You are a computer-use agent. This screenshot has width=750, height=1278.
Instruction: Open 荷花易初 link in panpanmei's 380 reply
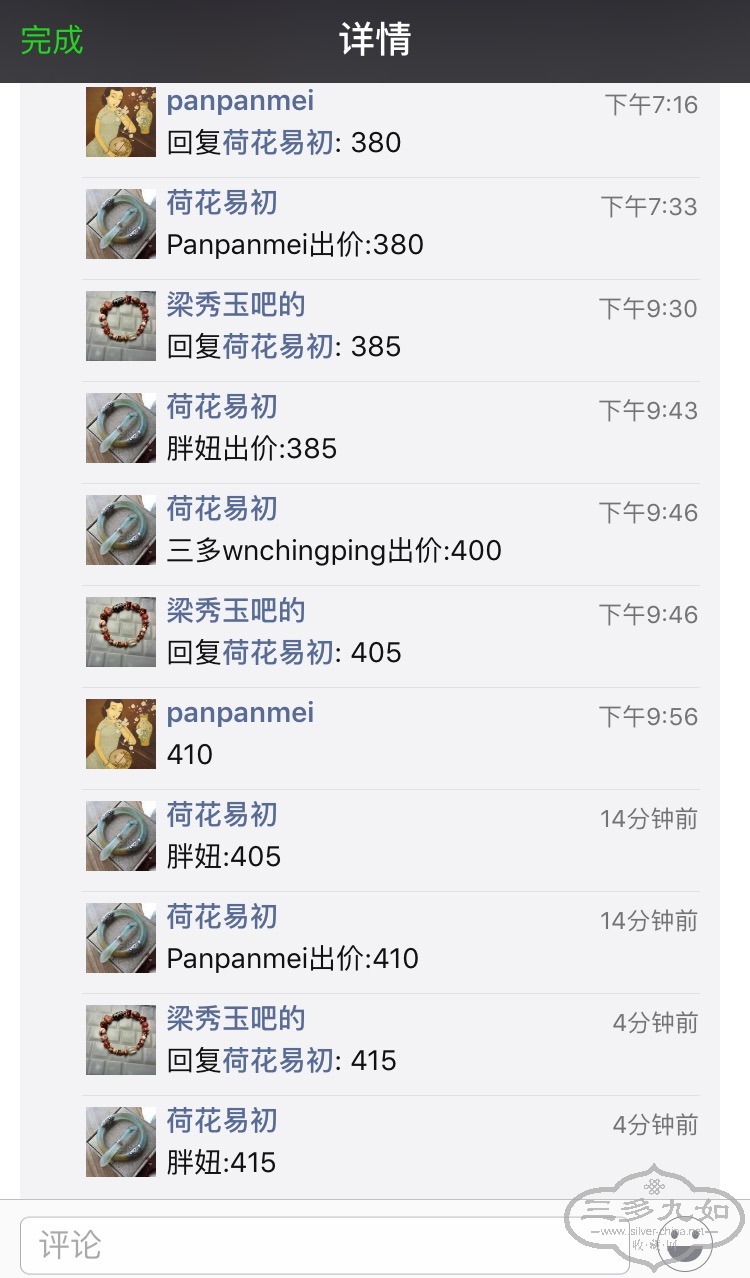[278, 143]
